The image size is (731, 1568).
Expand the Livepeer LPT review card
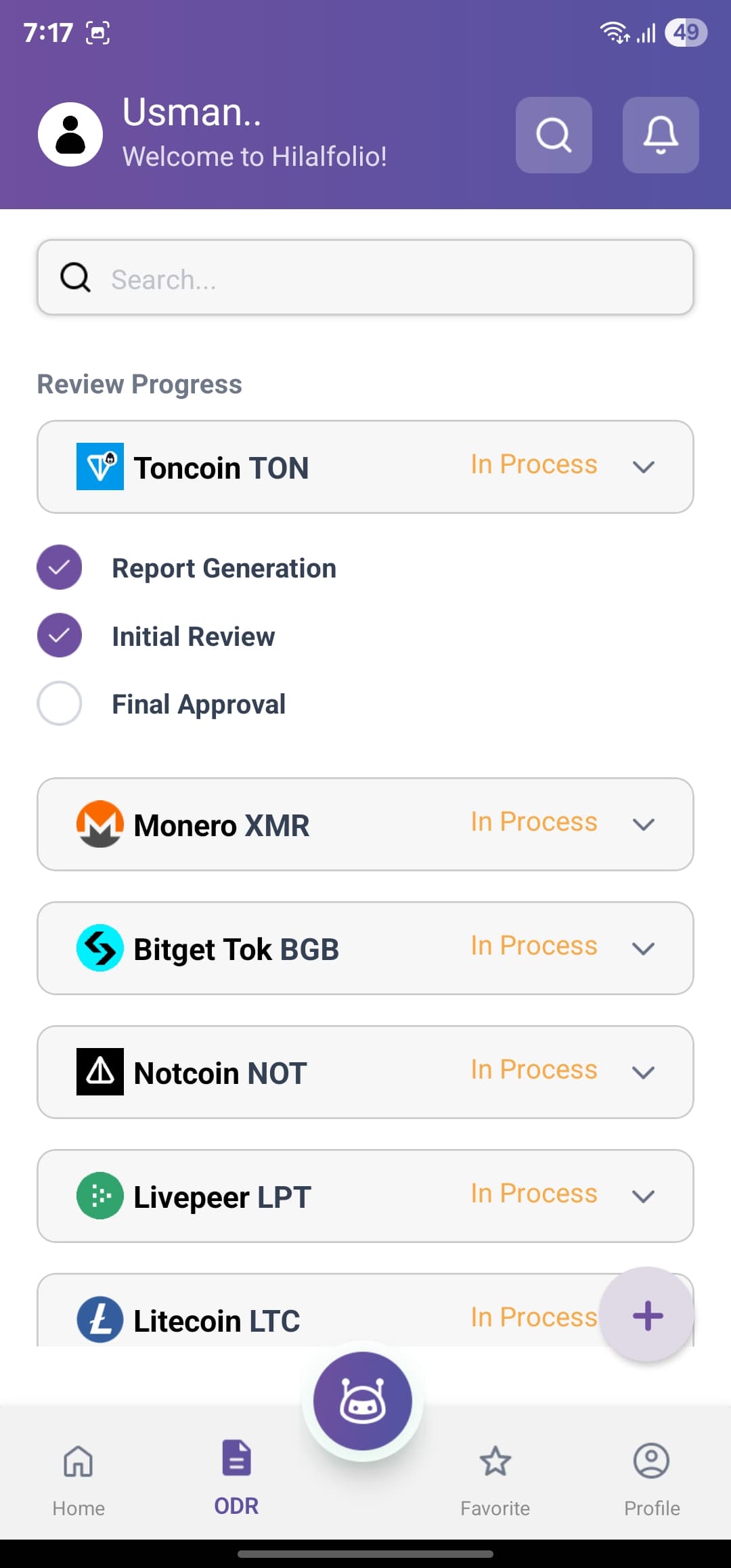click(365, 1196)
